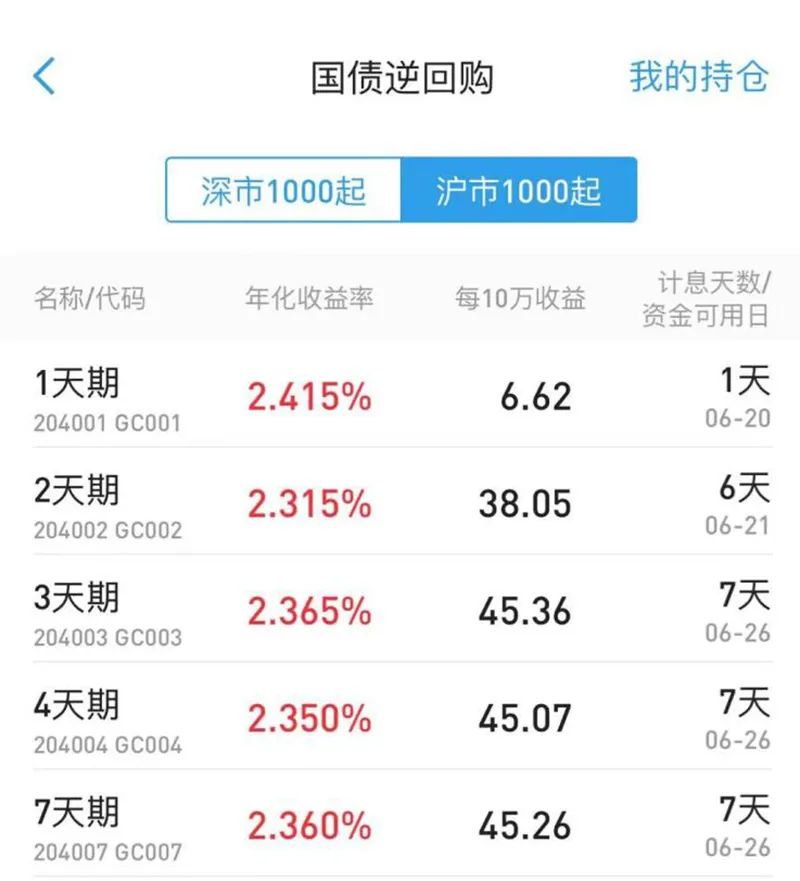Go back using the top-left arrow

click(45, 76)
